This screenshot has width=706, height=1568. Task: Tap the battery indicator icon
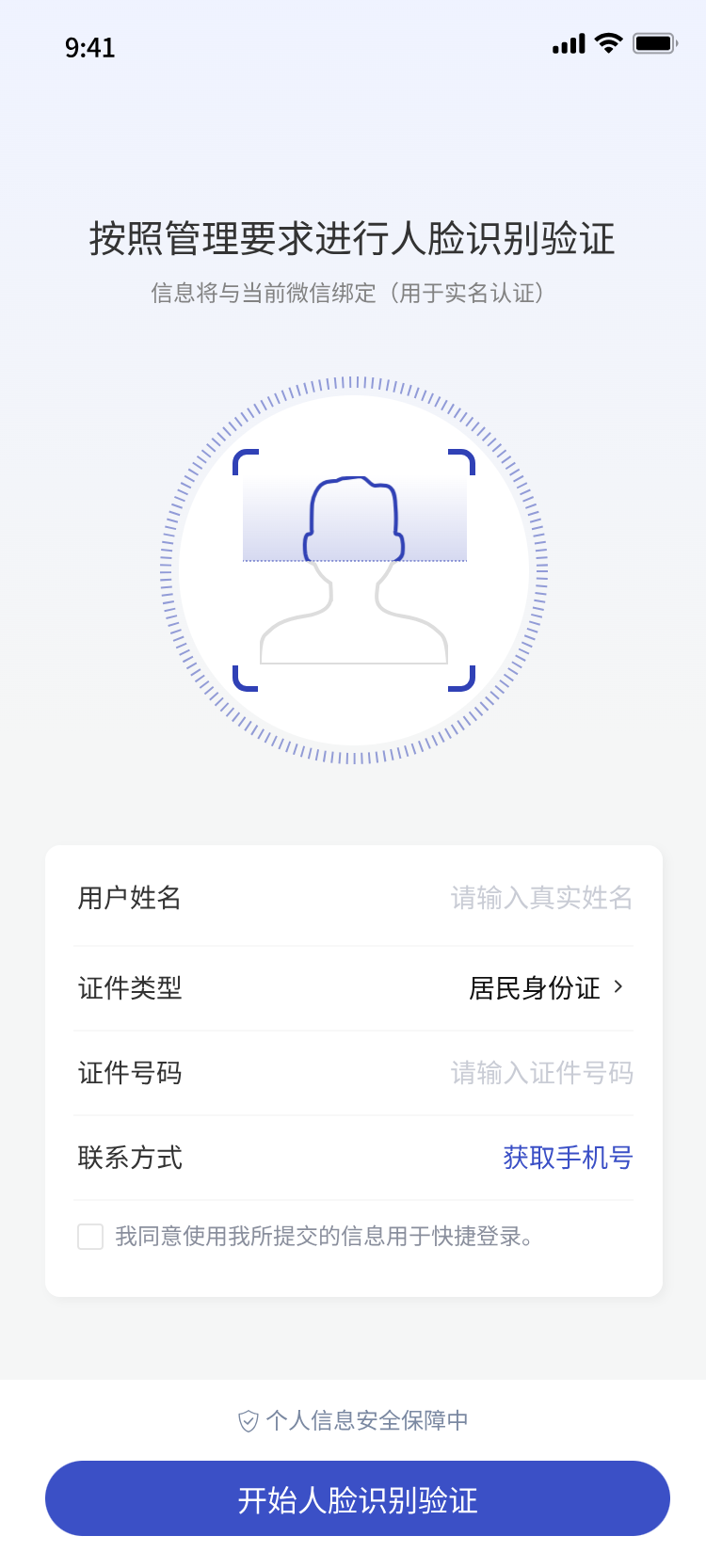click(653, 41)
